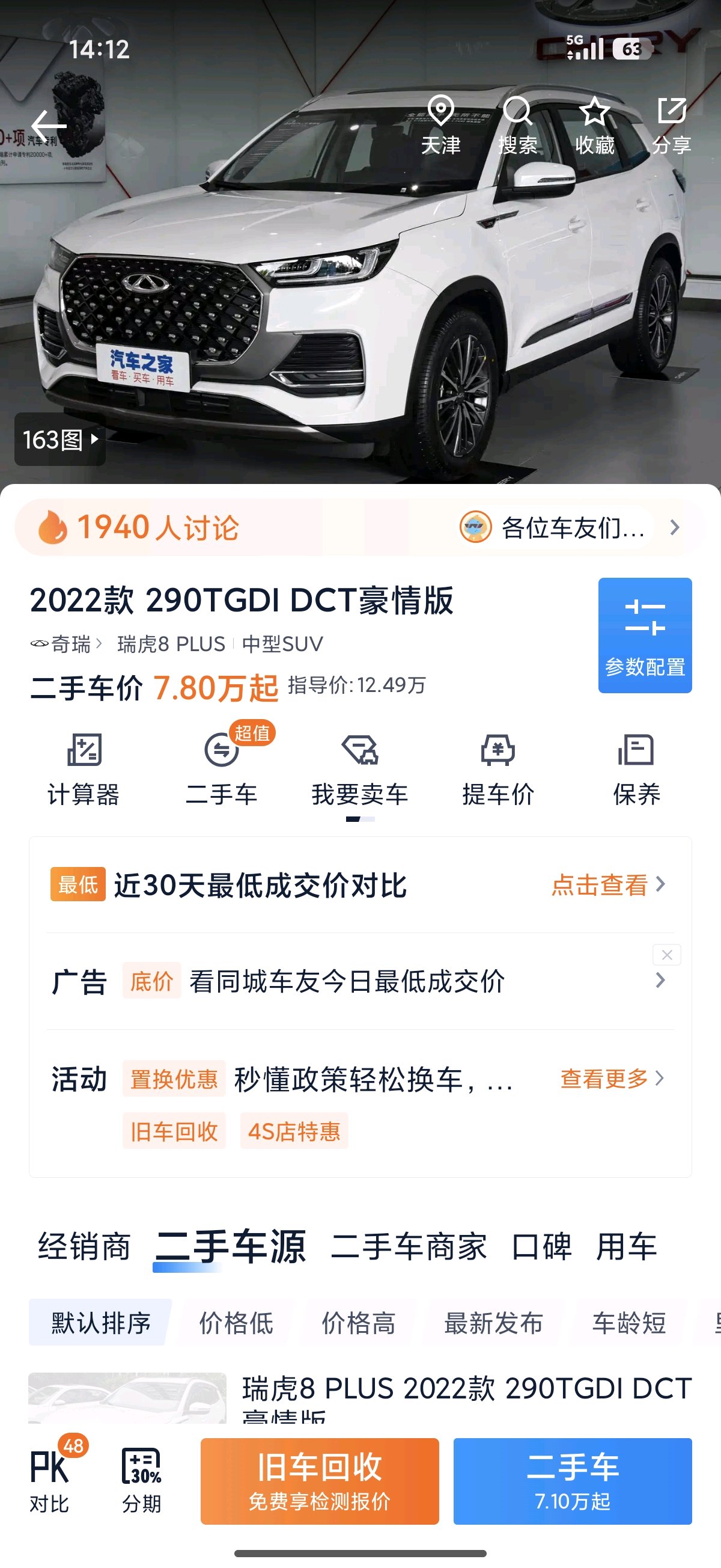Switch to the 经销商 tab

tap(84, 1246)
